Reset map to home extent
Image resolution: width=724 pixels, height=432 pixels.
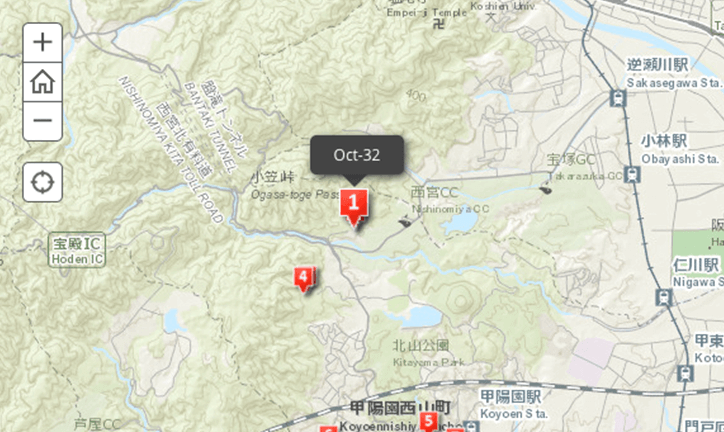coord(42,82)
